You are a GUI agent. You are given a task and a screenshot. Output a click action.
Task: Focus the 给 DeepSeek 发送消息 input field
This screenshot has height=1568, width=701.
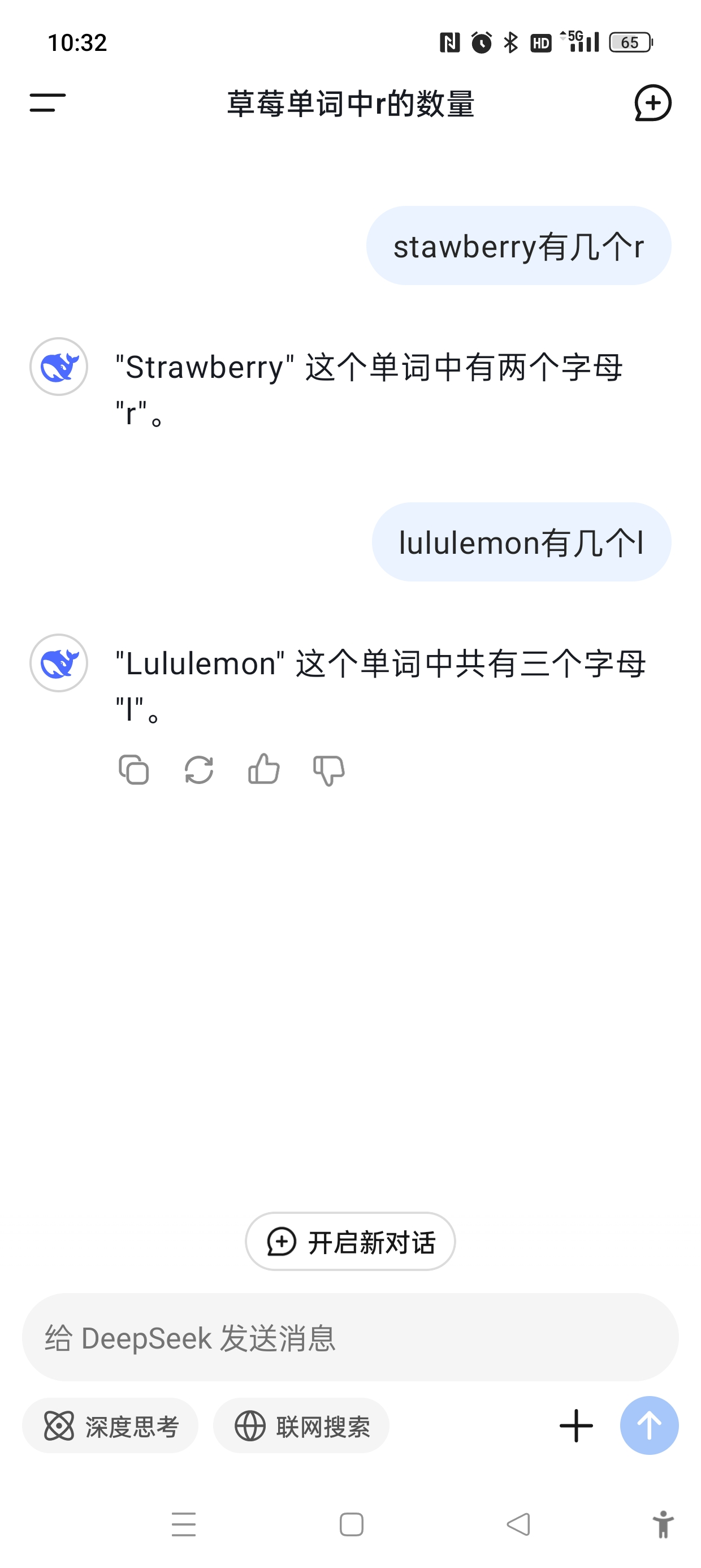coord(350,1338)
